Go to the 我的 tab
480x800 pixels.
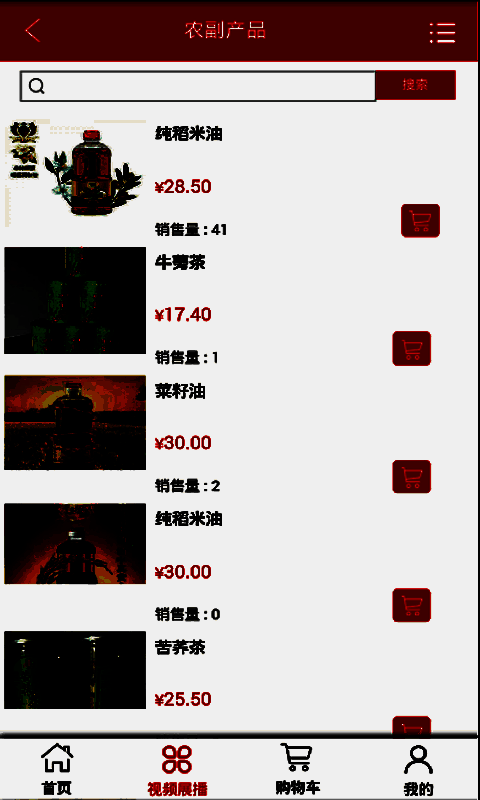[x=418, y=770]
